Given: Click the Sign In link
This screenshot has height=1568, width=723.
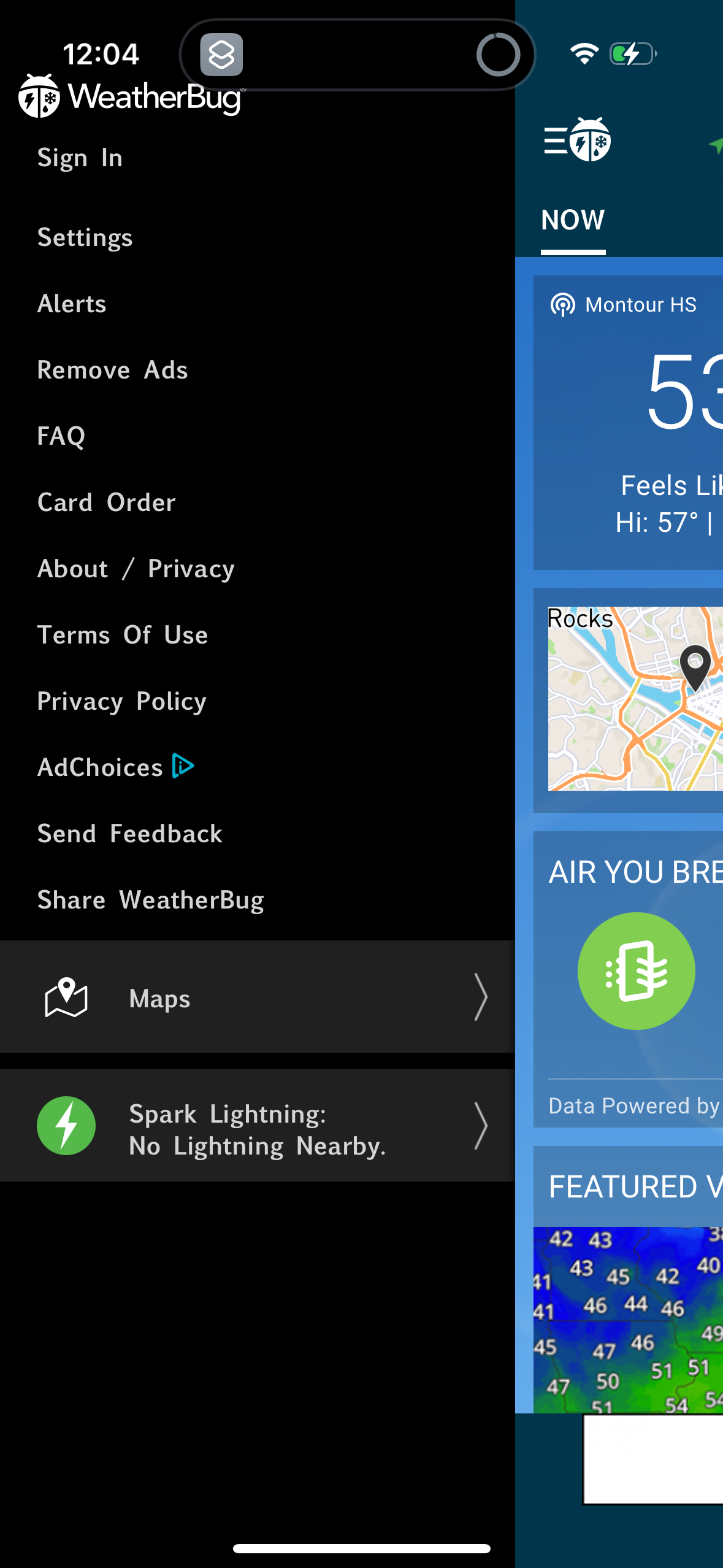Looking at the screenshot, I should [79, 157].
